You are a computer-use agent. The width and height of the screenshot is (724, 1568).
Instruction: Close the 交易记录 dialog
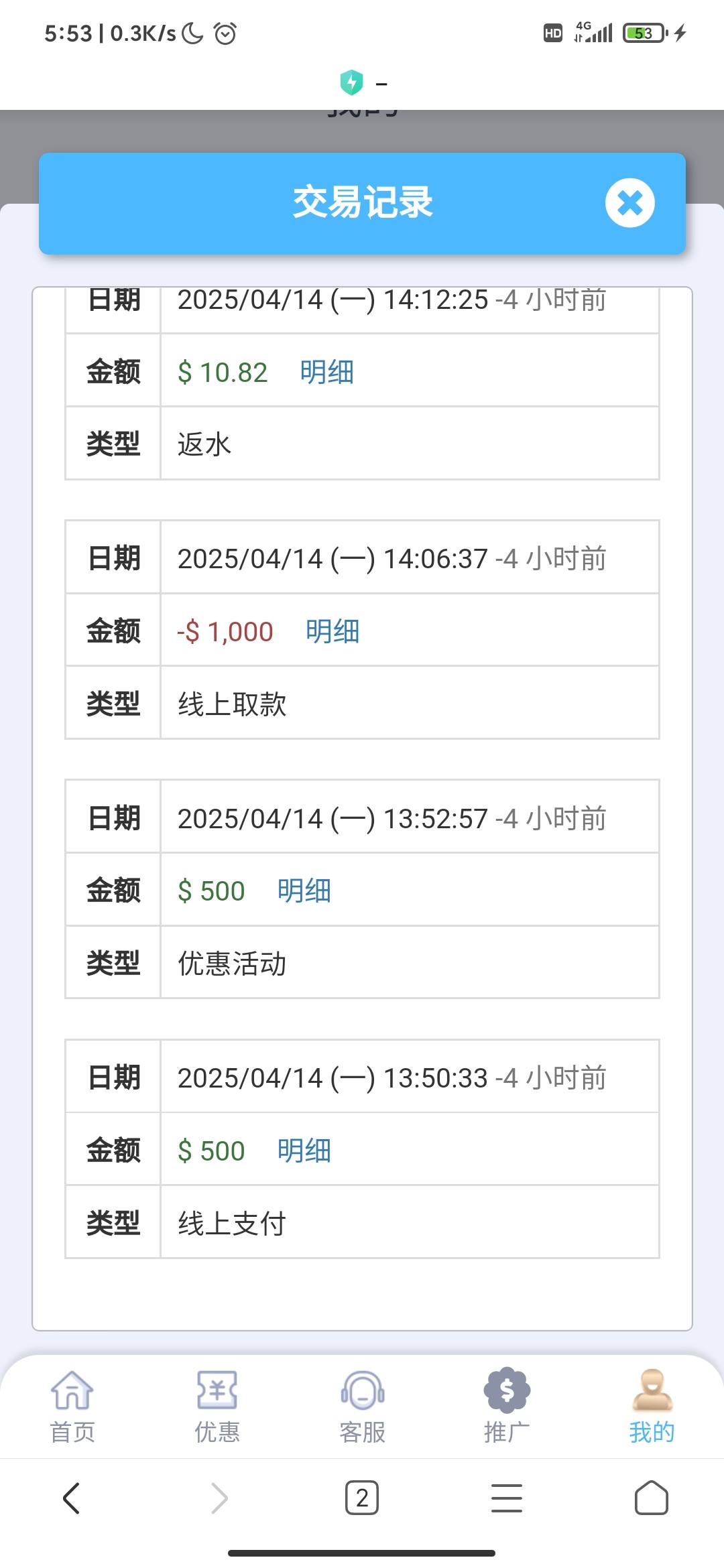[629, 203]
